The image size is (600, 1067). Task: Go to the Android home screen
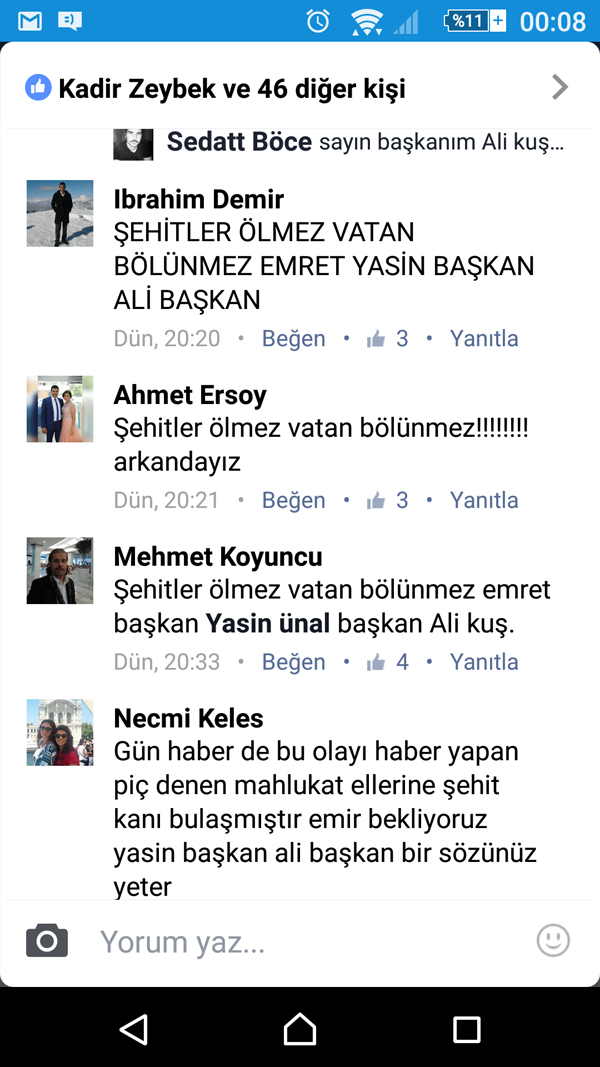[x=300, y=1029]
